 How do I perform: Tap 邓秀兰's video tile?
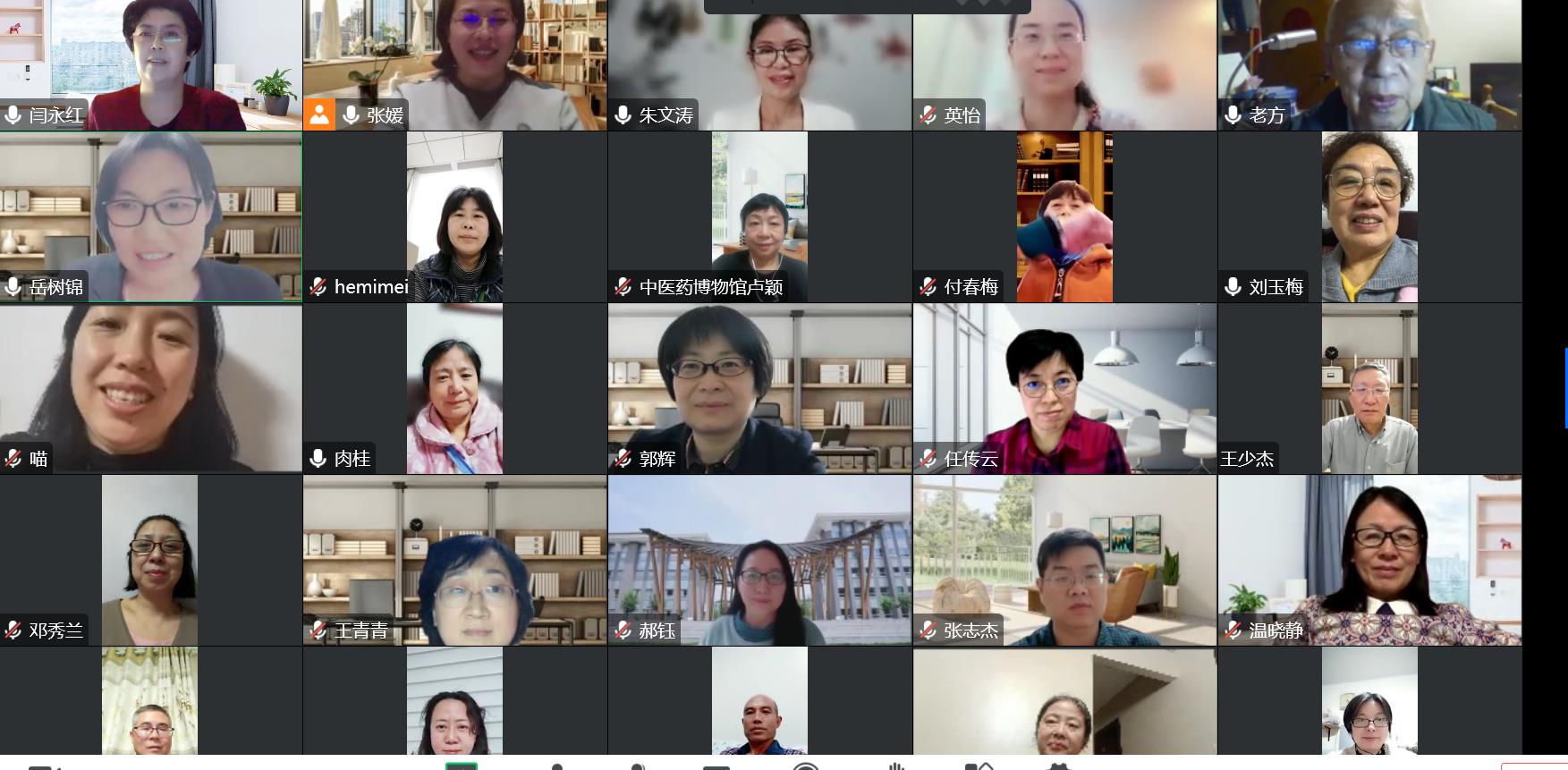pos(150,560)
